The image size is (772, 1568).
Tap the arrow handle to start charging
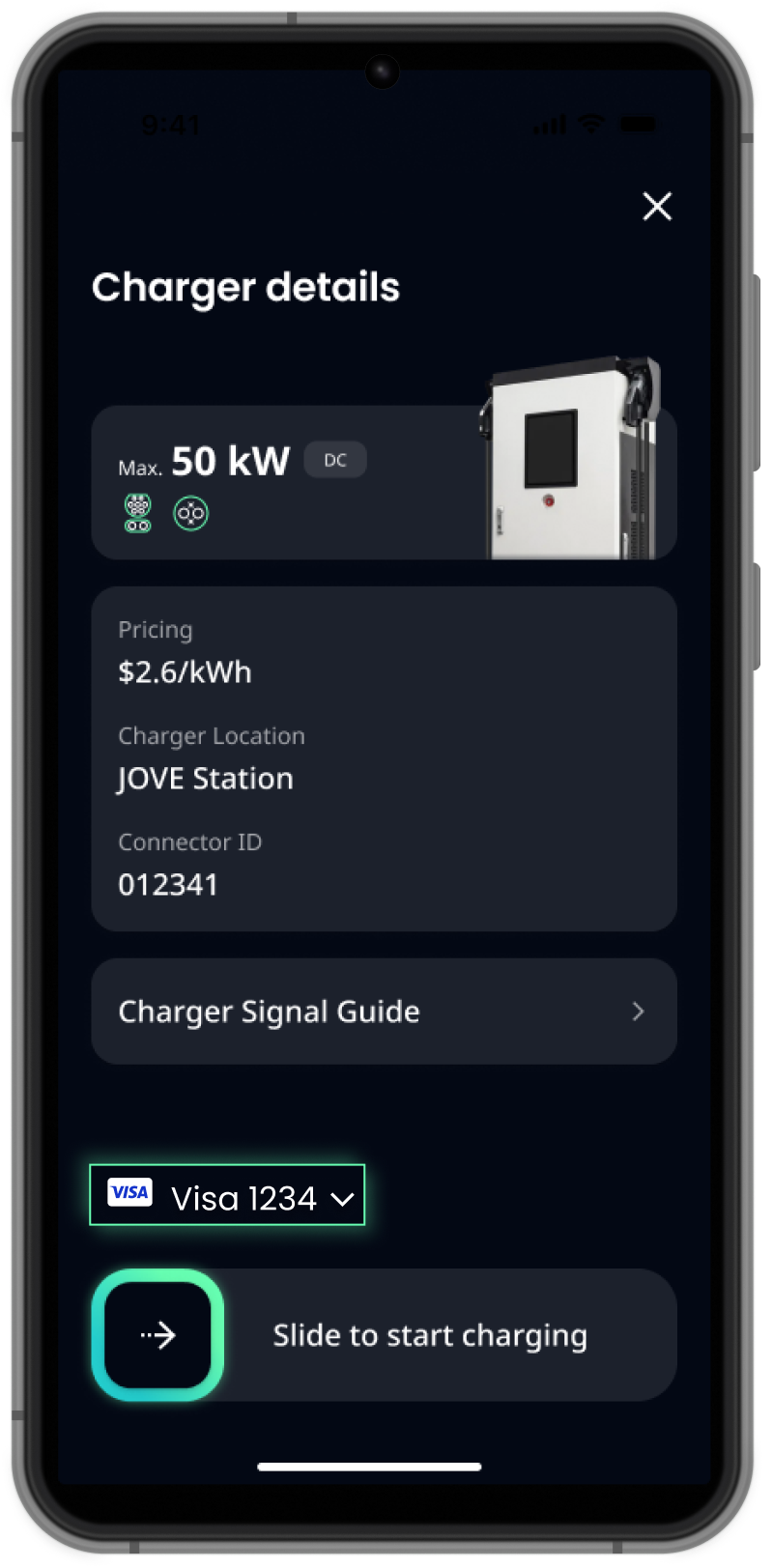(x=158, y=1335)
